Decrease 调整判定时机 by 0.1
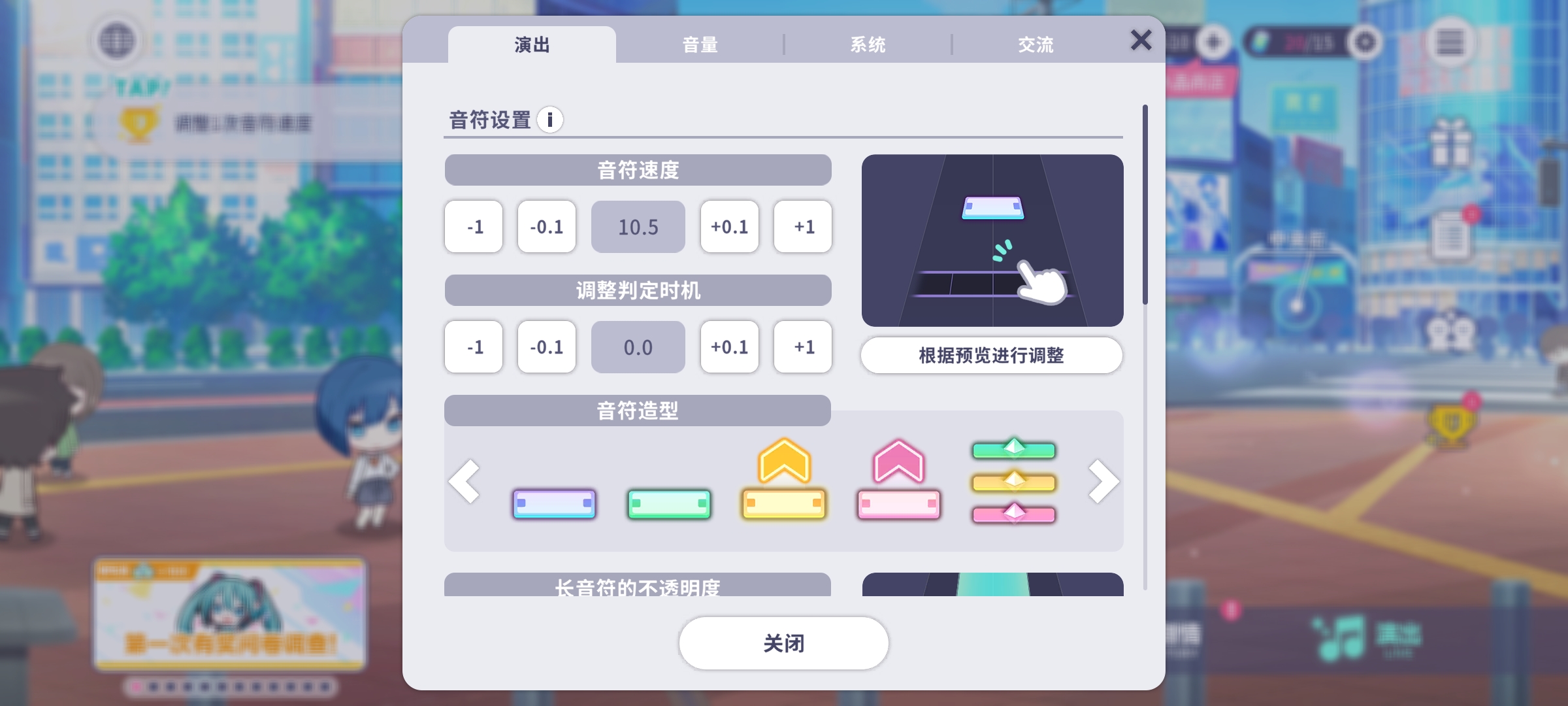The width and height of the screenshot is (1568, 706). (547, 347)
